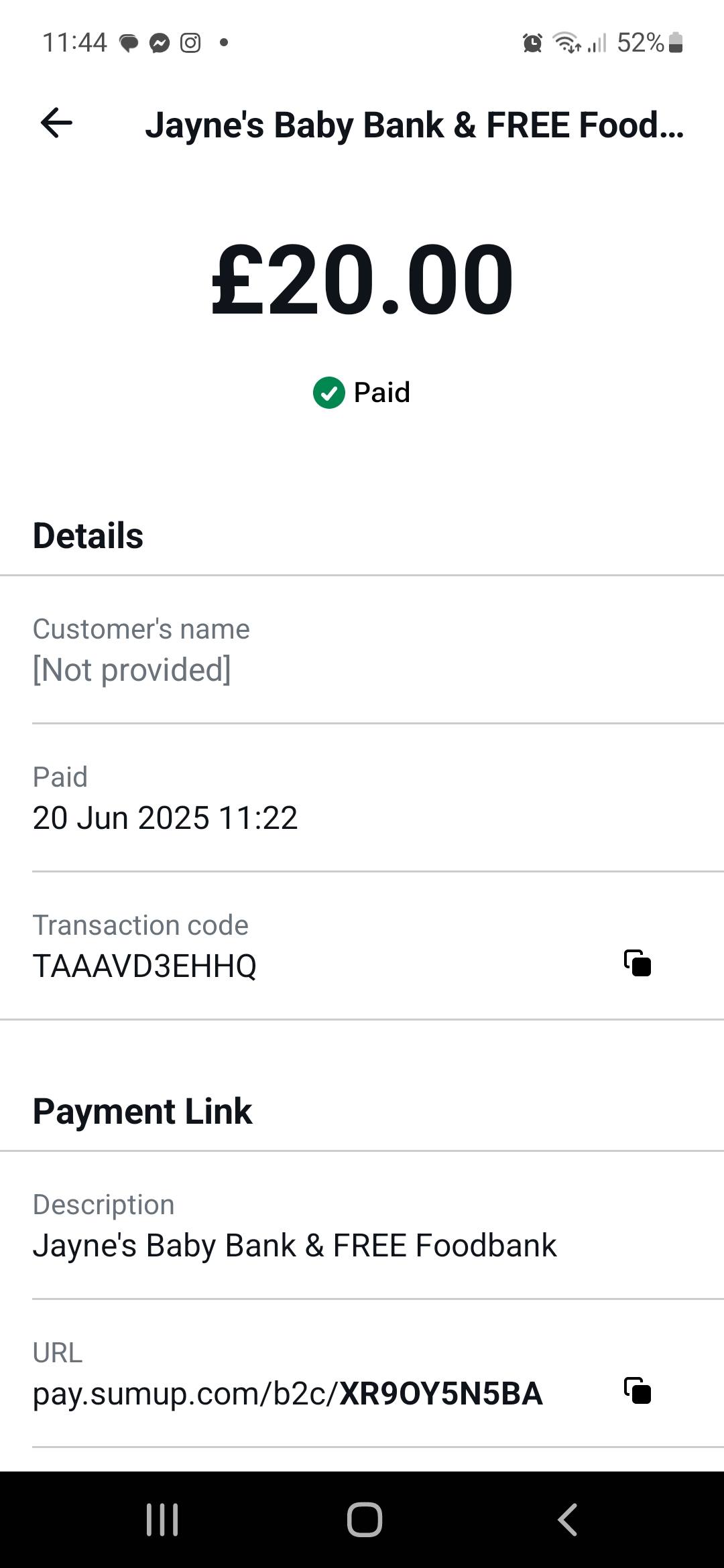This screenshot has width=724, height=1568.
Task: Open recent apps from navigation bar
Action: [x=162, y=1519]
